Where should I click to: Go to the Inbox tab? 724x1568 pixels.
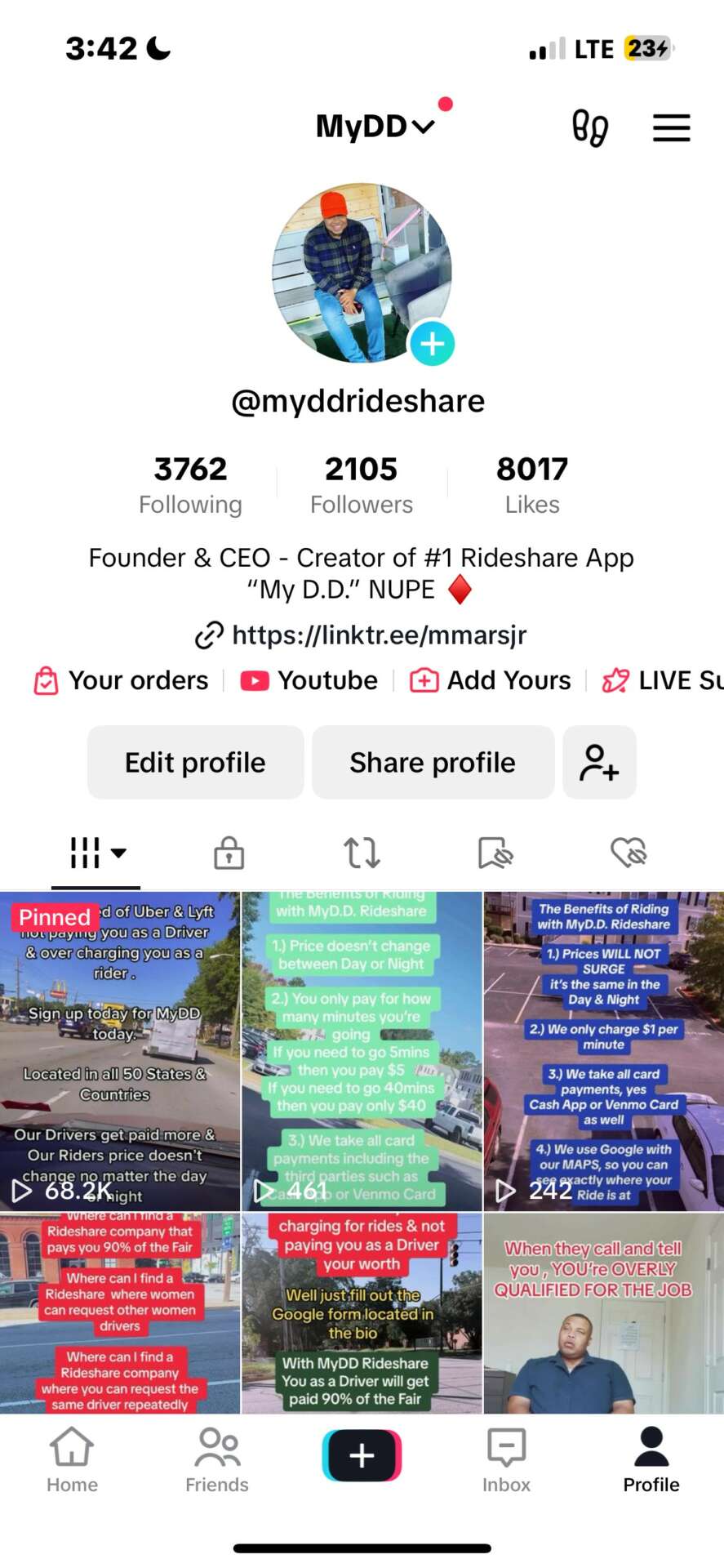point(506,1460)
